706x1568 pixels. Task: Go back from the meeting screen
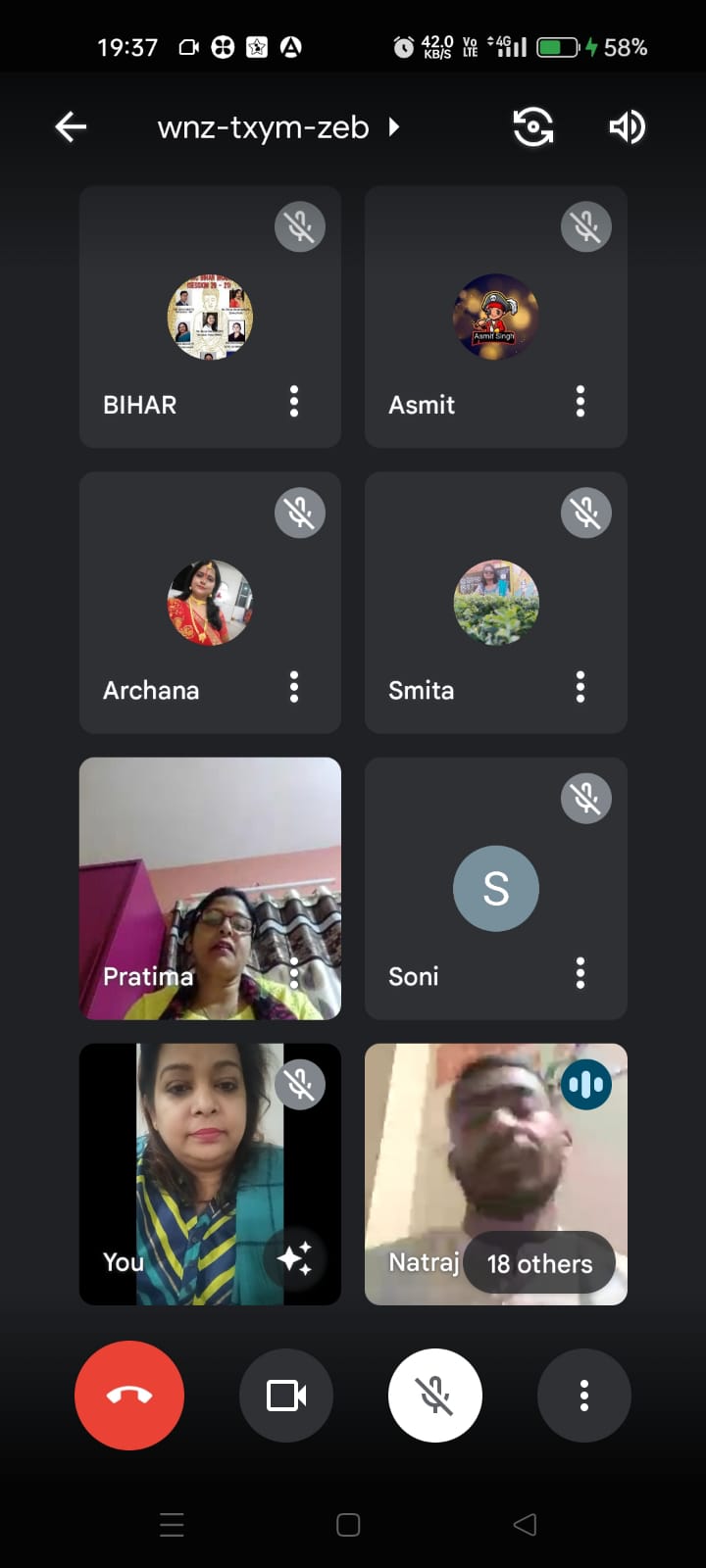(x=71, y=126)
